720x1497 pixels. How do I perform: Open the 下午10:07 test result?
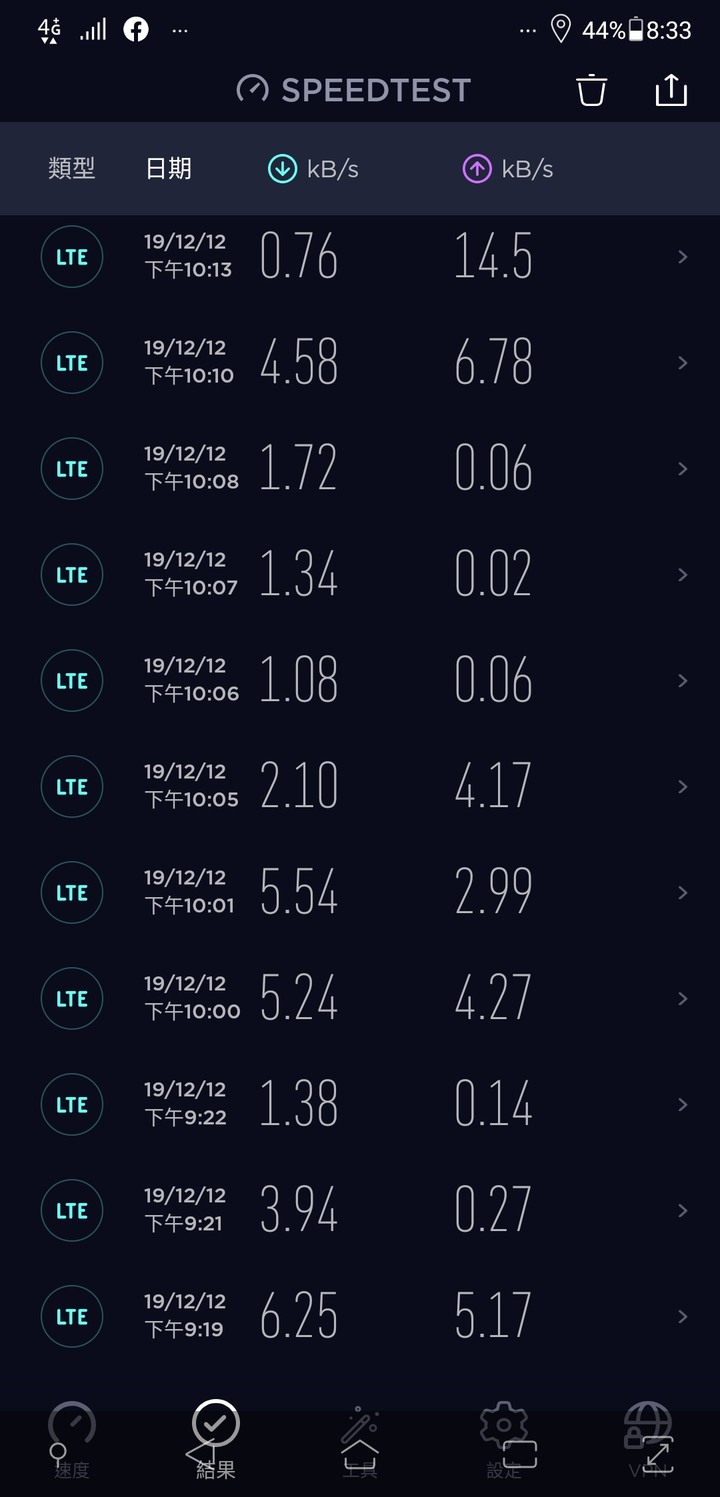[360, 575]
